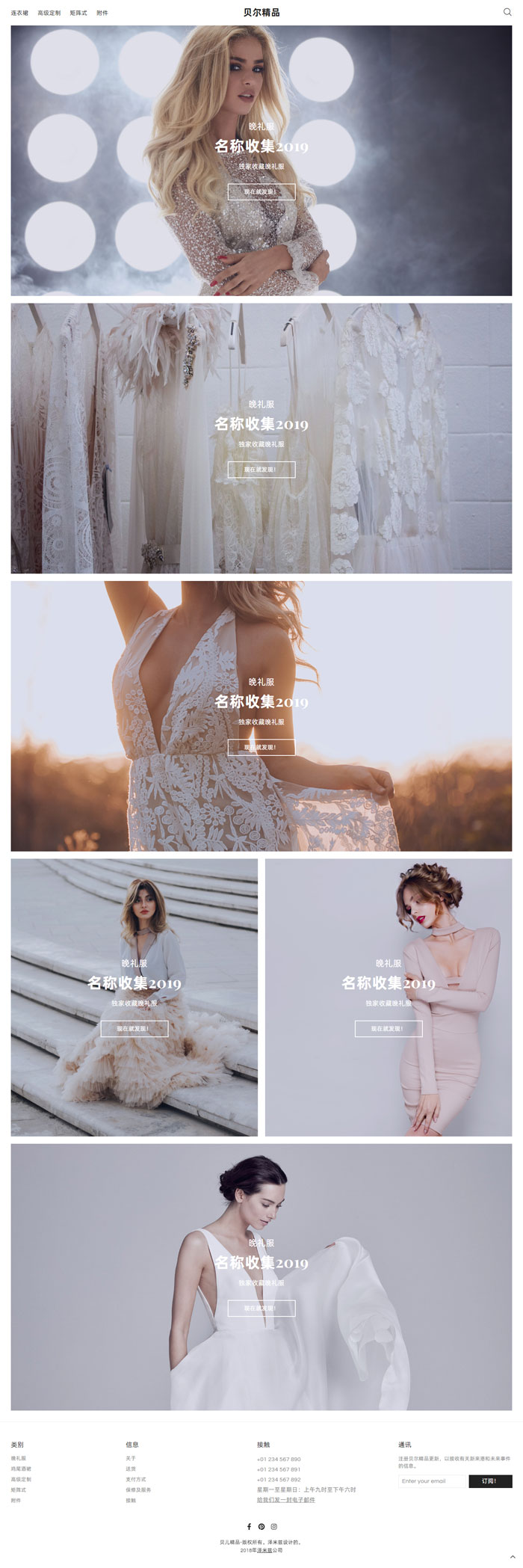Tap 给我们发一封电子邮件 link

(x=285, y=1499)
